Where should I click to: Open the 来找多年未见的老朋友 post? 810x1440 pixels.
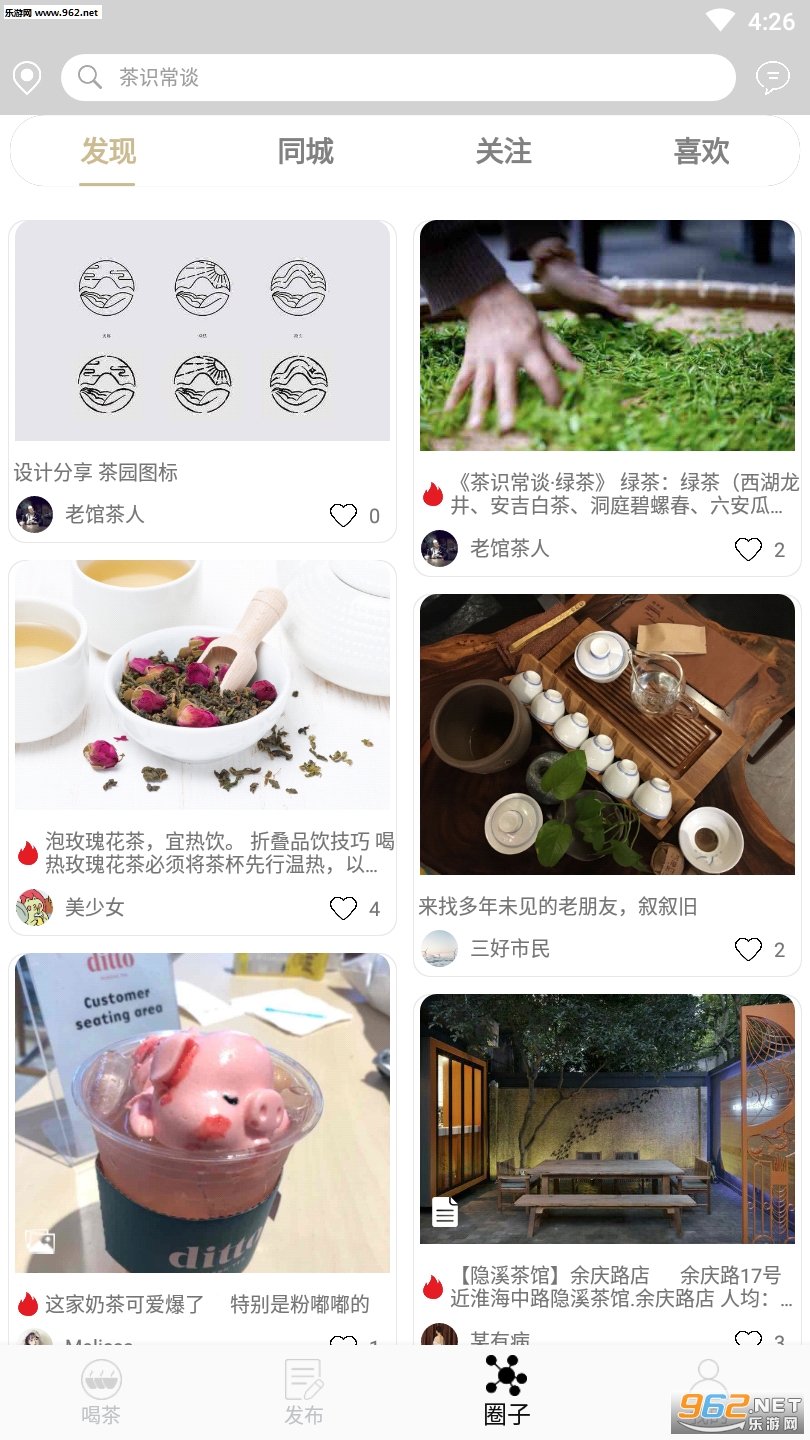click(607, 735)
